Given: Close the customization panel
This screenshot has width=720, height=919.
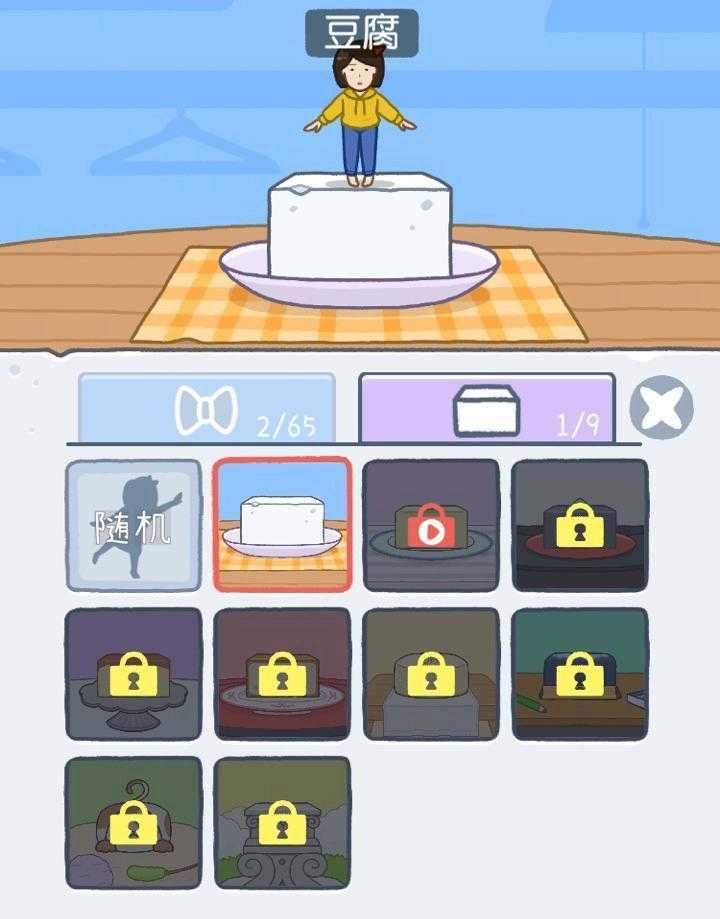Looking at the screenshot, I should coord(662,408).
